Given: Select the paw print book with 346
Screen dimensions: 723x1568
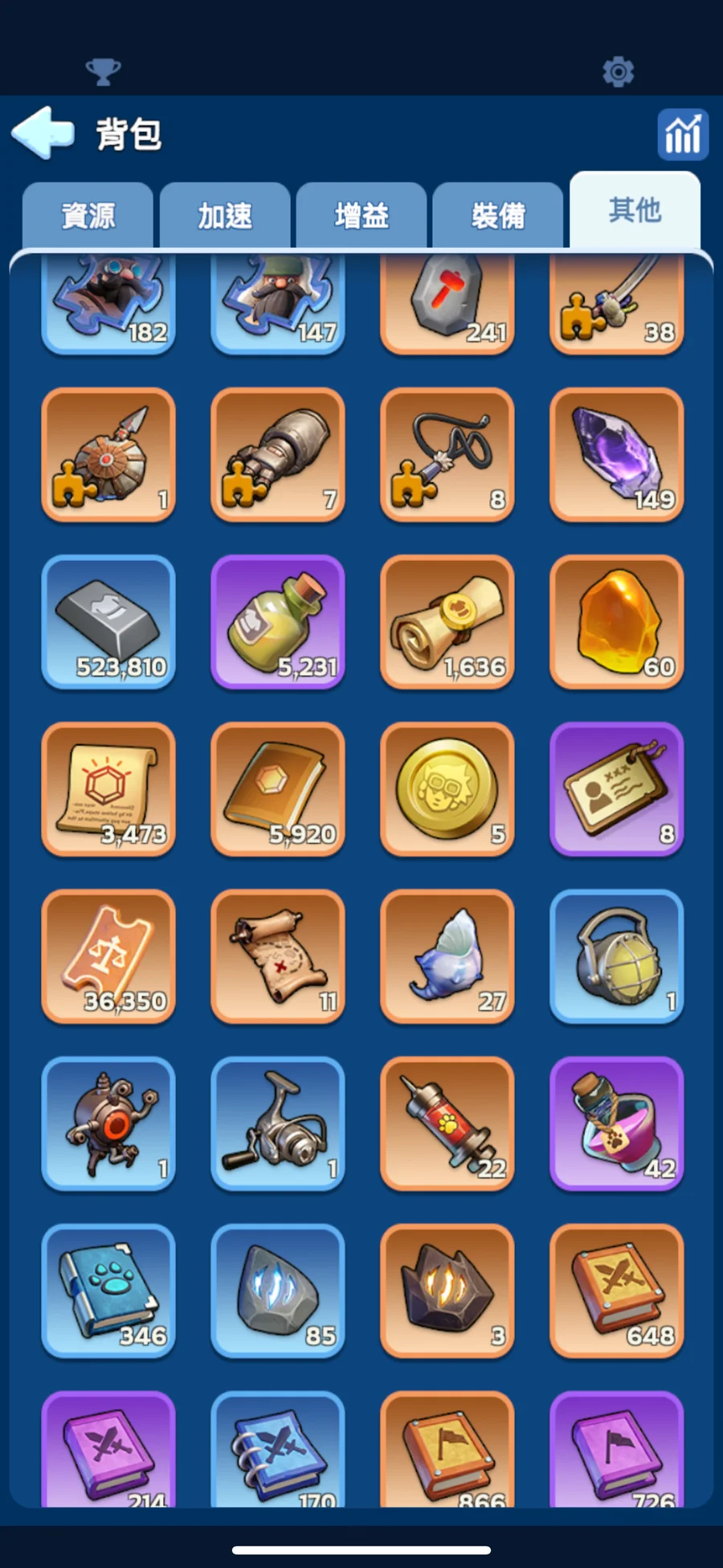Looking at the screenshot, I should (108, 1291).
